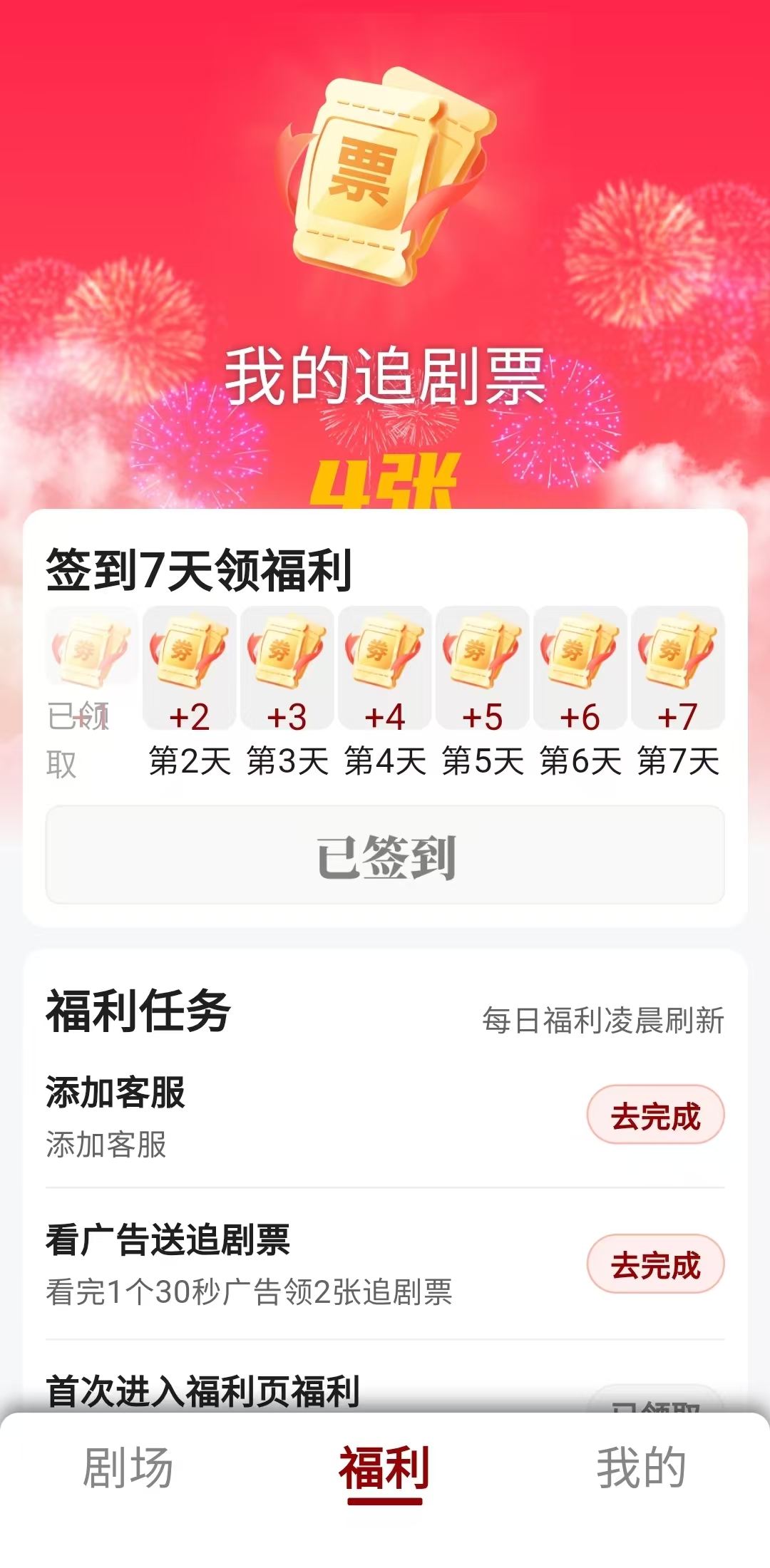
Task: Tap 去完成 for 看广告送追剧票 task
Action: pyautogui.click(x=655, y=1264)
